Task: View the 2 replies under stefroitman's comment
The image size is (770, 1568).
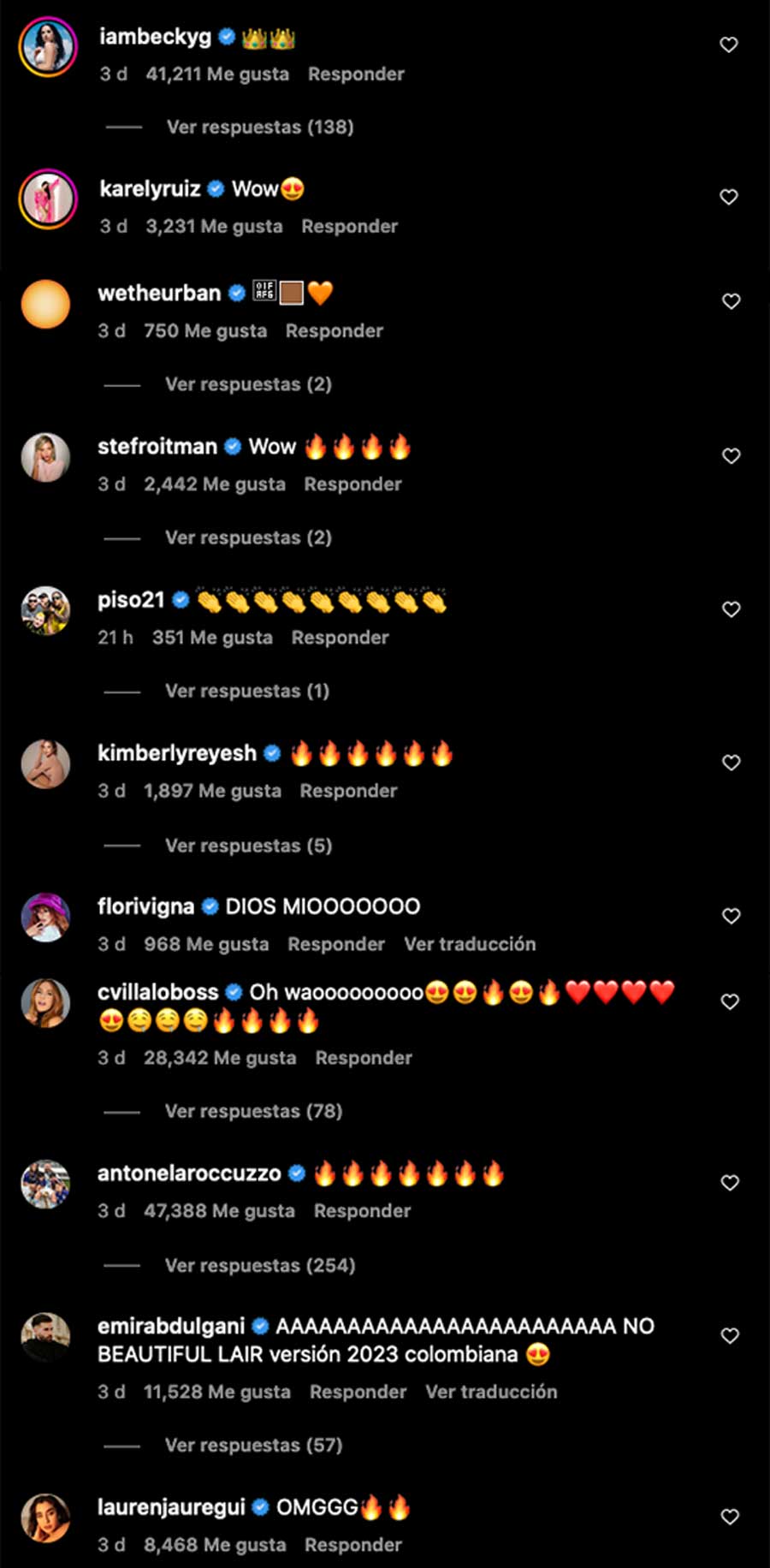Action: (x=248, y=538)
